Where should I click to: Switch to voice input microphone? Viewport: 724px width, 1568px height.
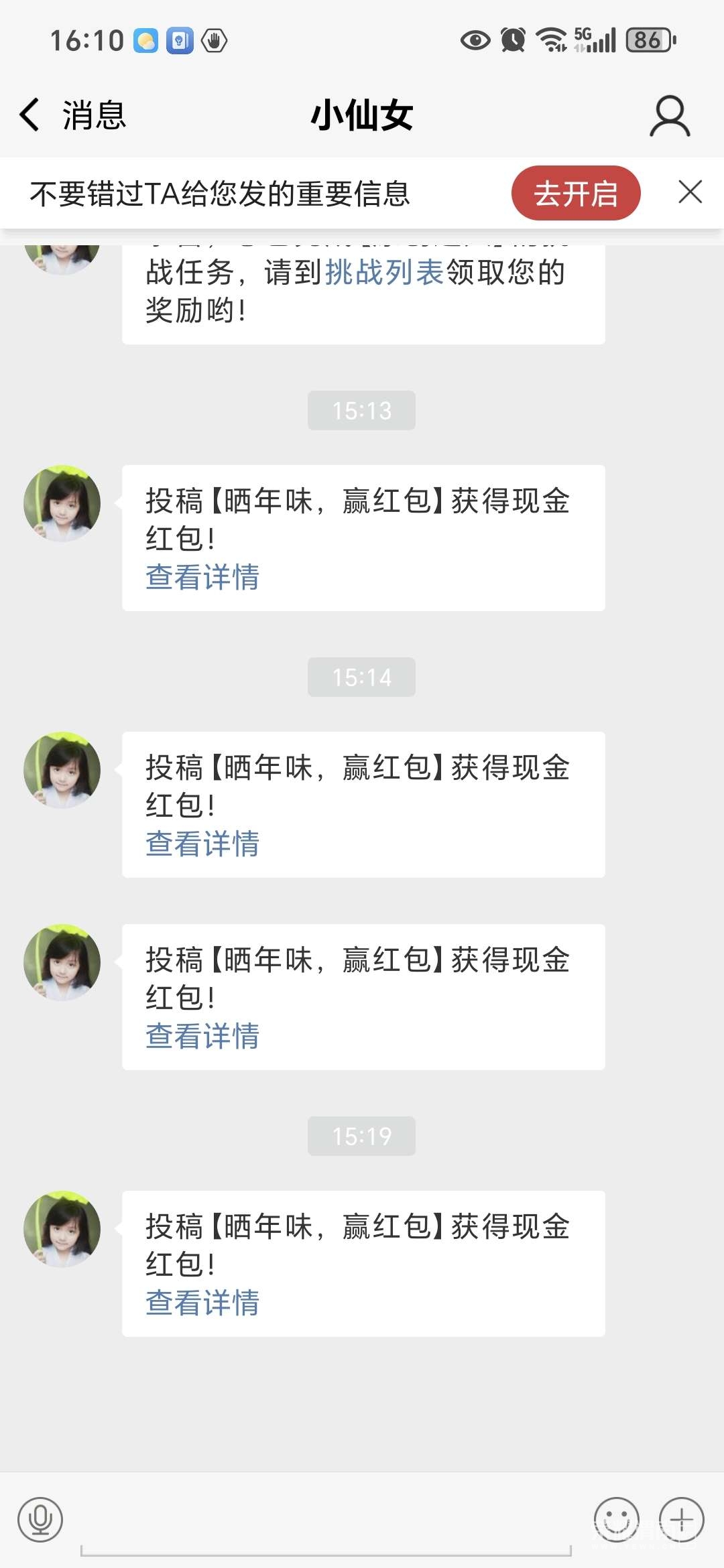point(40,1520)
